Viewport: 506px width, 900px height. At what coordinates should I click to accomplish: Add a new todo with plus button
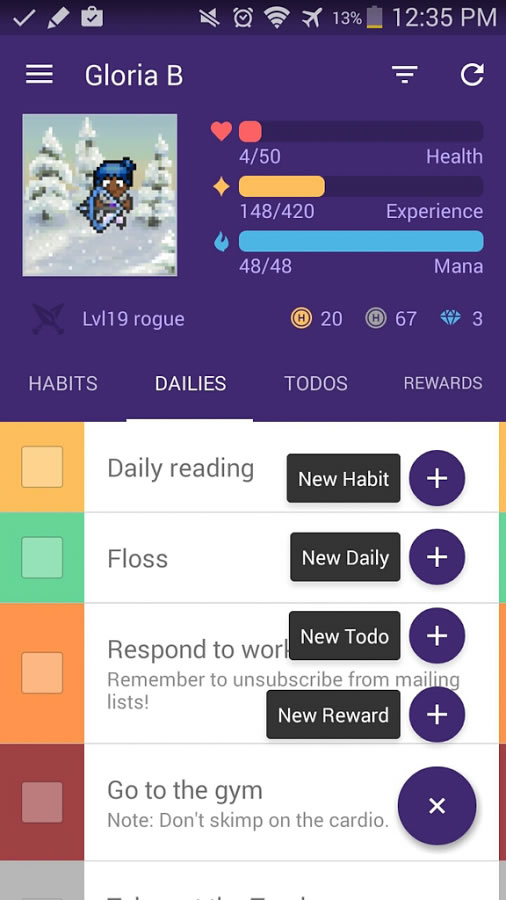click(x=437, y=636)
